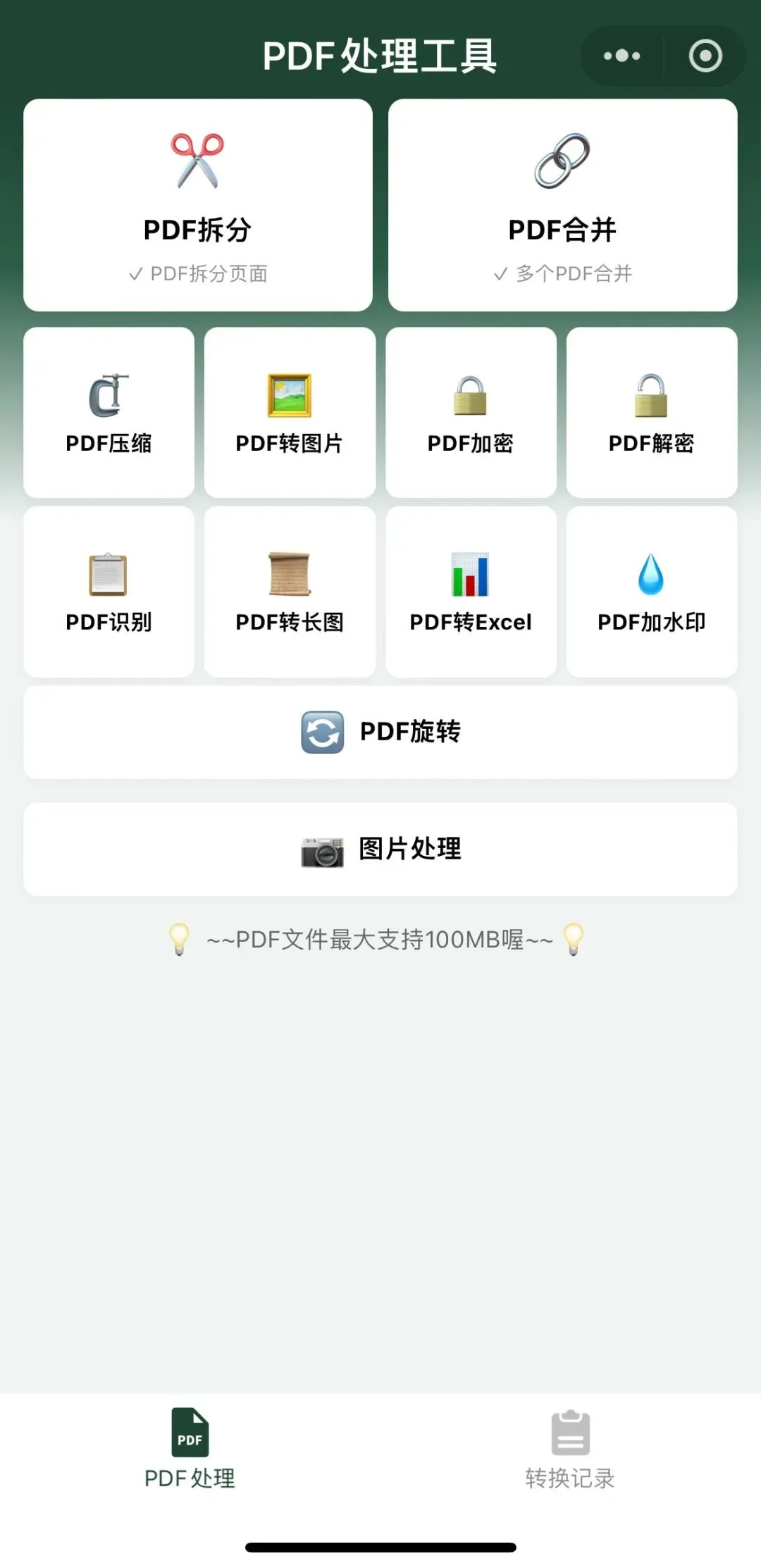The width and height of the screenshot is (761, 1568).
Task: Select PDF压缩 to compress a file
Action: (109, 413)
